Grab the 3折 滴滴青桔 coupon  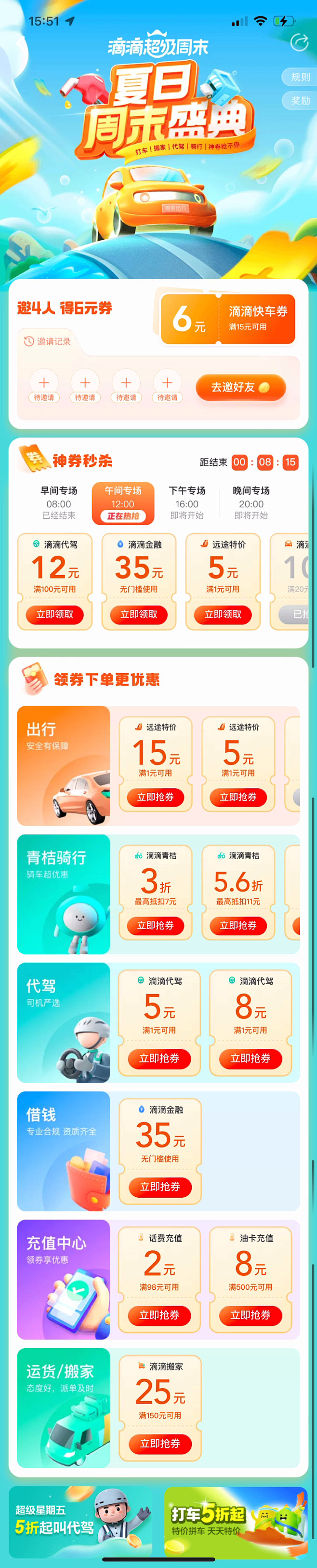(155, 925)
